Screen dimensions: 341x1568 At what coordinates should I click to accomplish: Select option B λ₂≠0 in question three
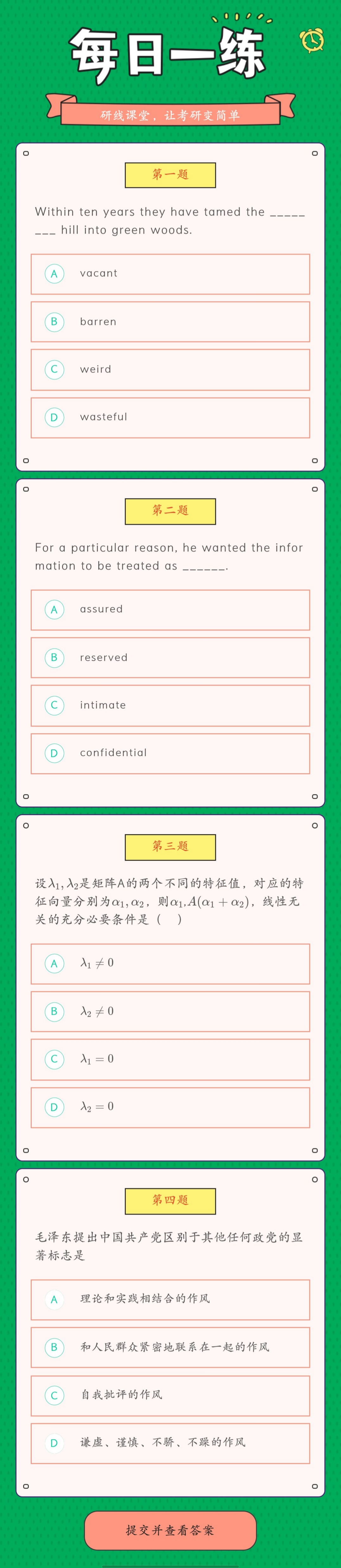(170, 1011)
